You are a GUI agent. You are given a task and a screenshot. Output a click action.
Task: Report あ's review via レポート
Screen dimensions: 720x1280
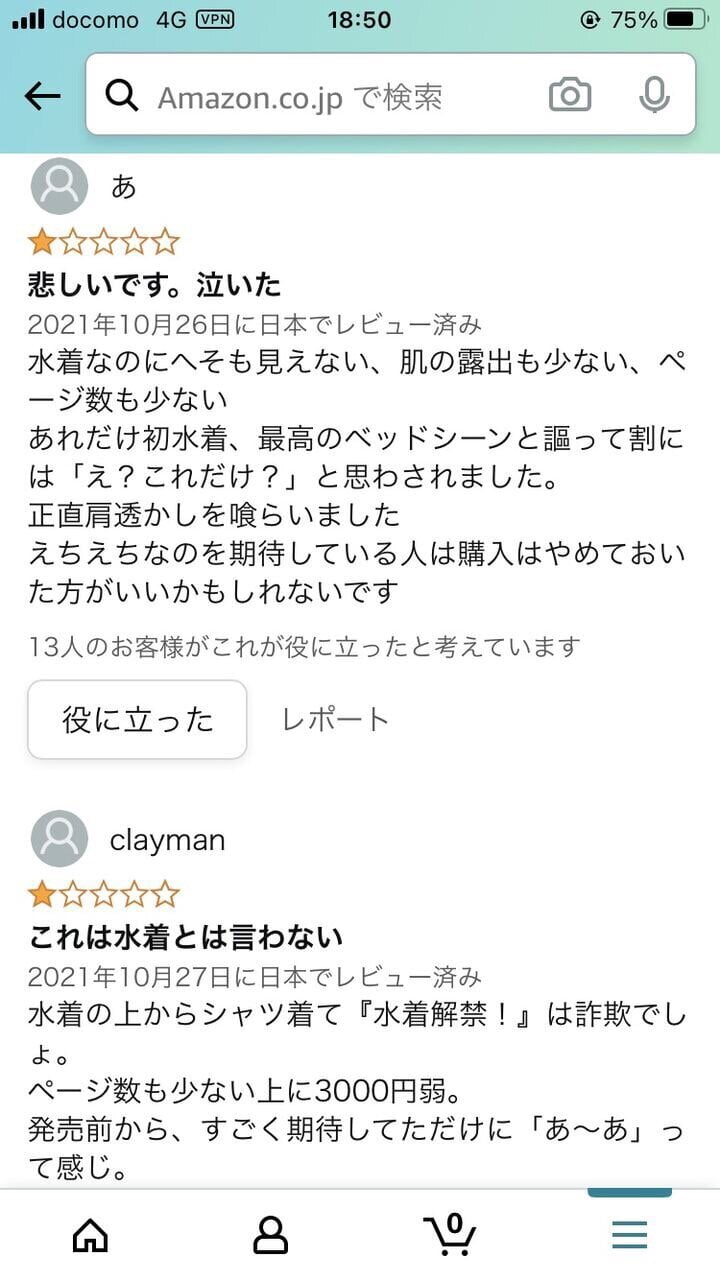point(335,719)
